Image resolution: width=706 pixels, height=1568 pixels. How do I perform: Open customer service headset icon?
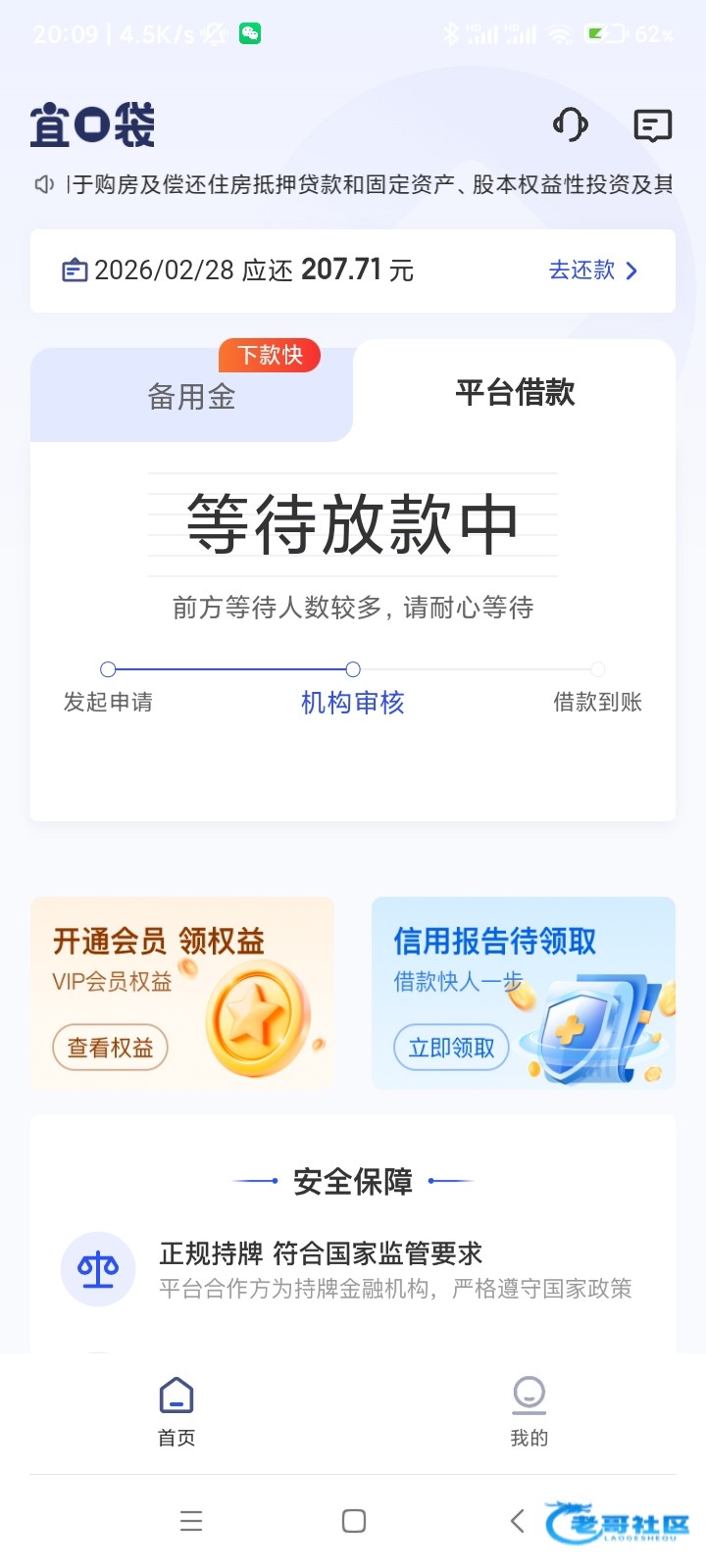[570, 124]
